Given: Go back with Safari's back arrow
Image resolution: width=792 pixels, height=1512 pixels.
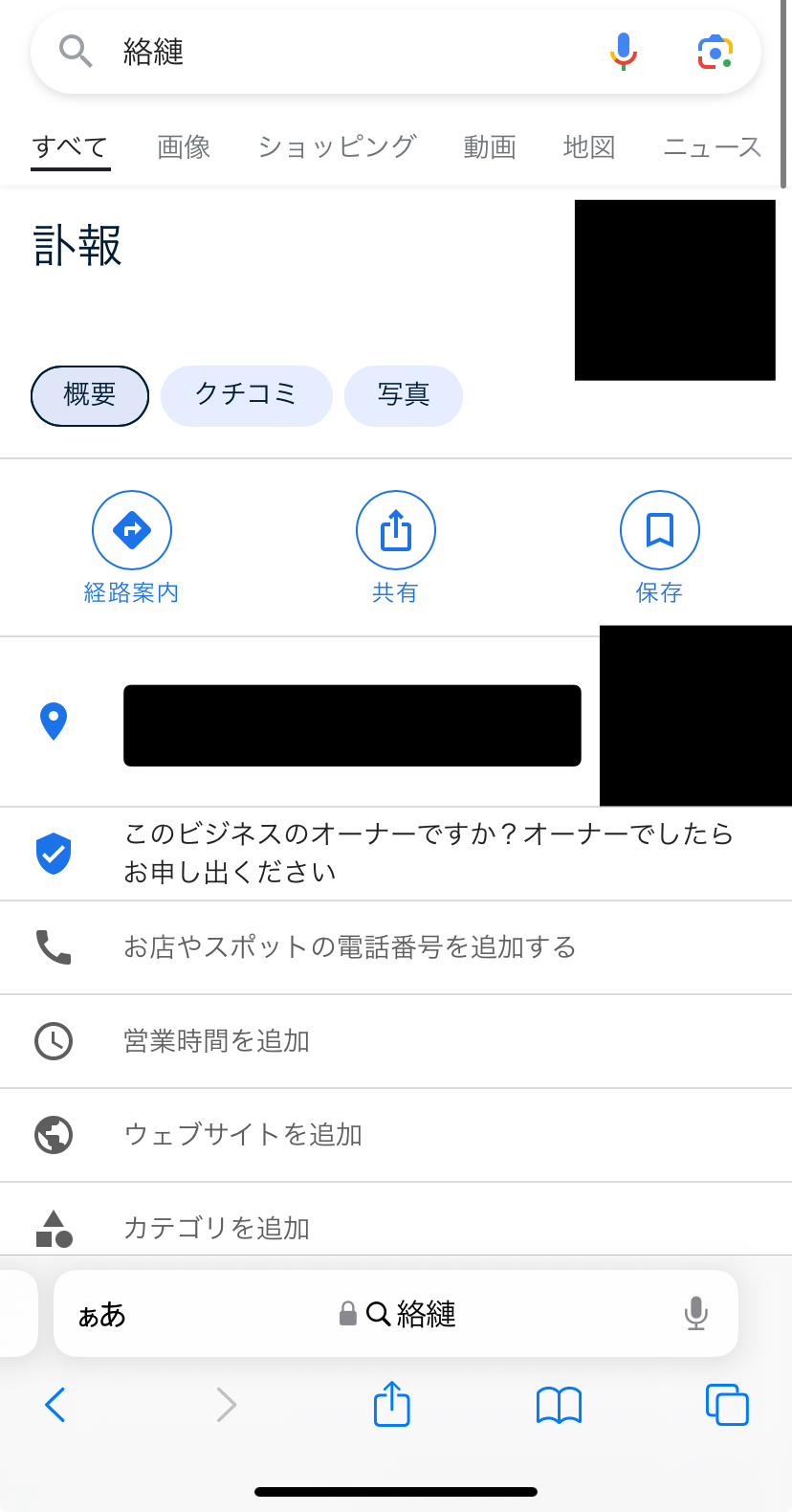Looking at the screenshot, I should coord(55,1405).
